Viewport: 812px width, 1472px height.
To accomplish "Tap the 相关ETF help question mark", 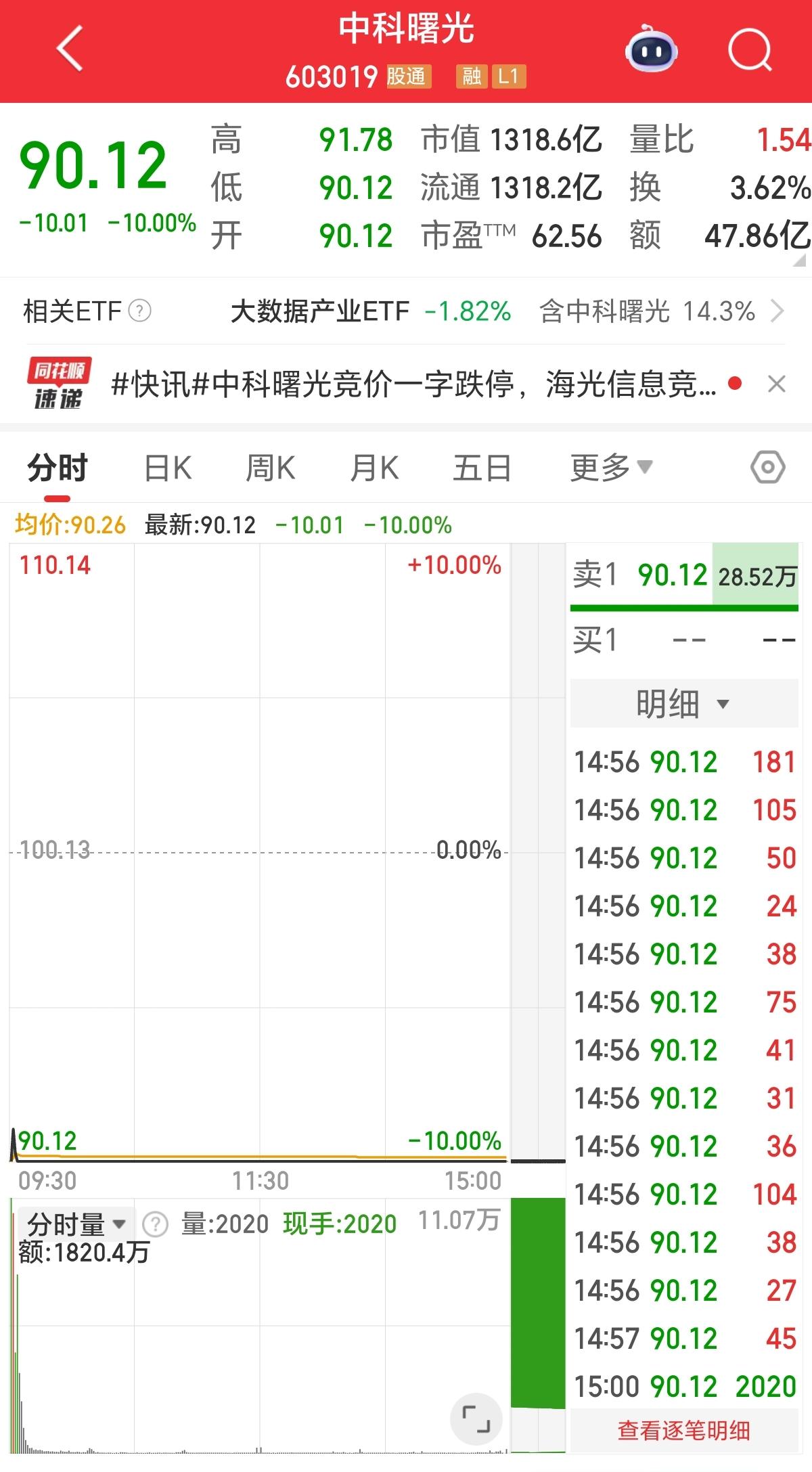I will tap(139, 311).
